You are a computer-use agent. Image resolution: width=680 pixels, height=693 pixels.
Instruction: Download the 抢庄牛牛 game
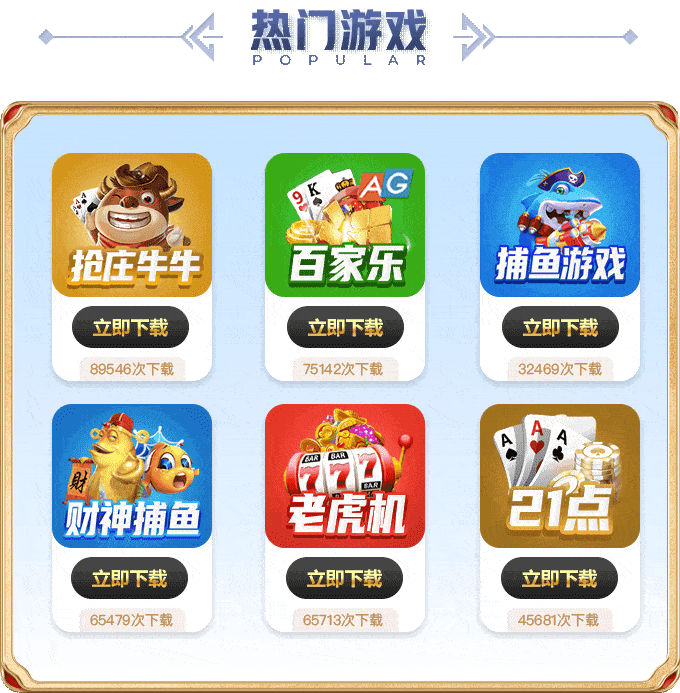coord(130,327)
